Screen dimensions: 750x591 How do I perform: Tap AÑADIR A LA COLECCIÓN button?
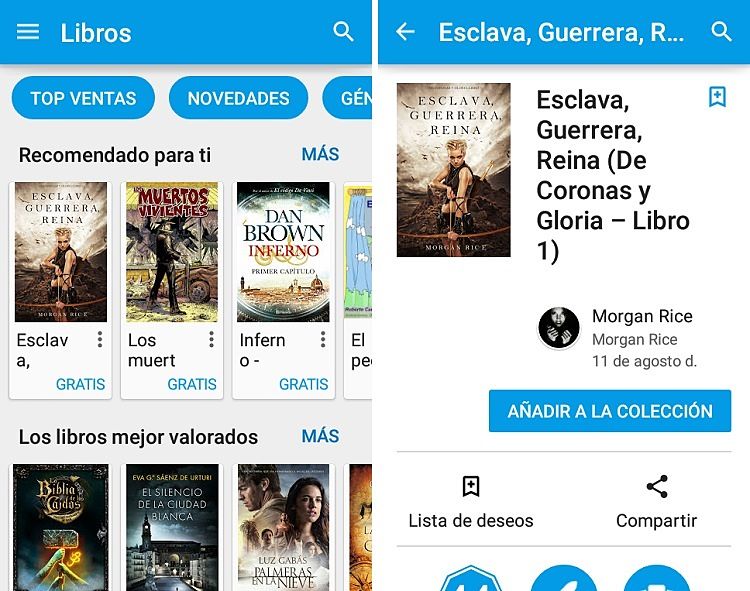[609, 411]
